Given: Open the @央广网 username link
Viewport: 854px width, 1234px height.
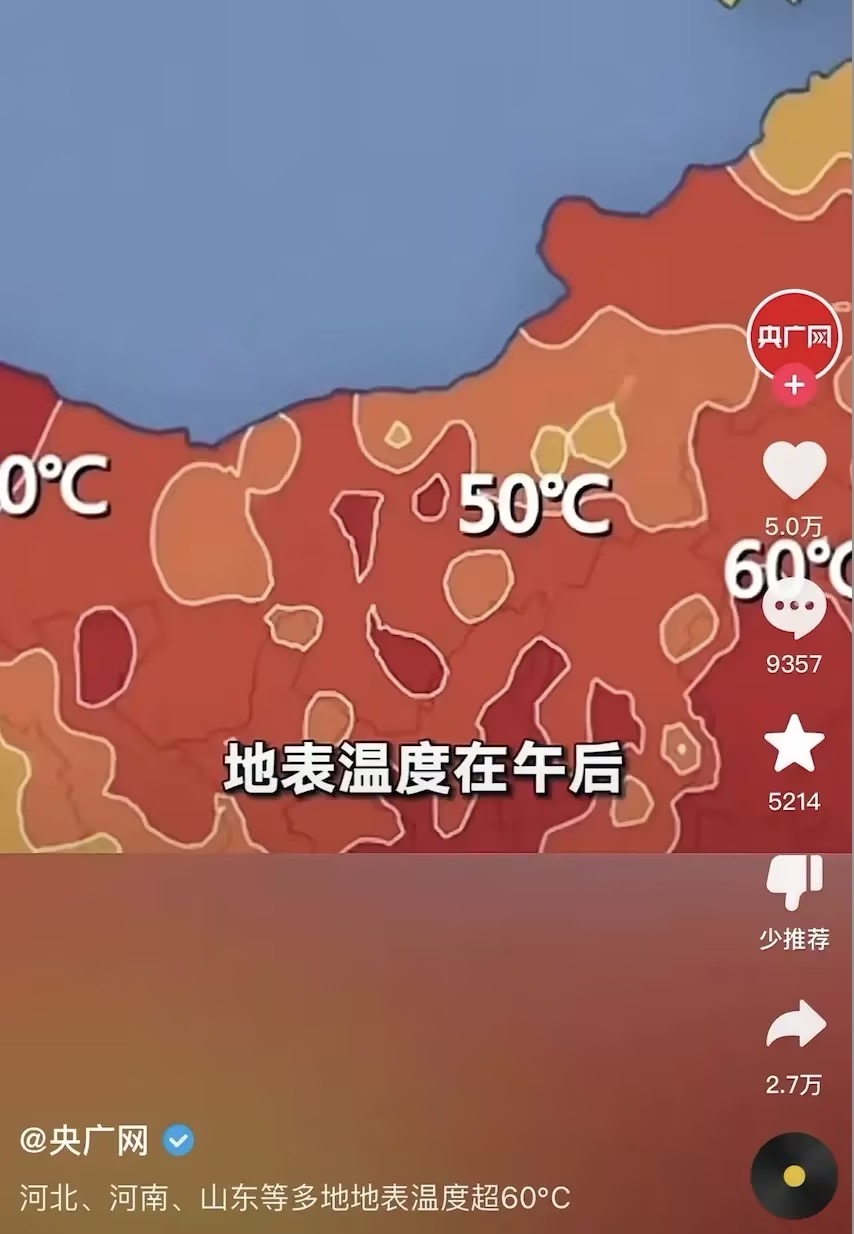Looking at the screenshot, I should coord(84,1140).
